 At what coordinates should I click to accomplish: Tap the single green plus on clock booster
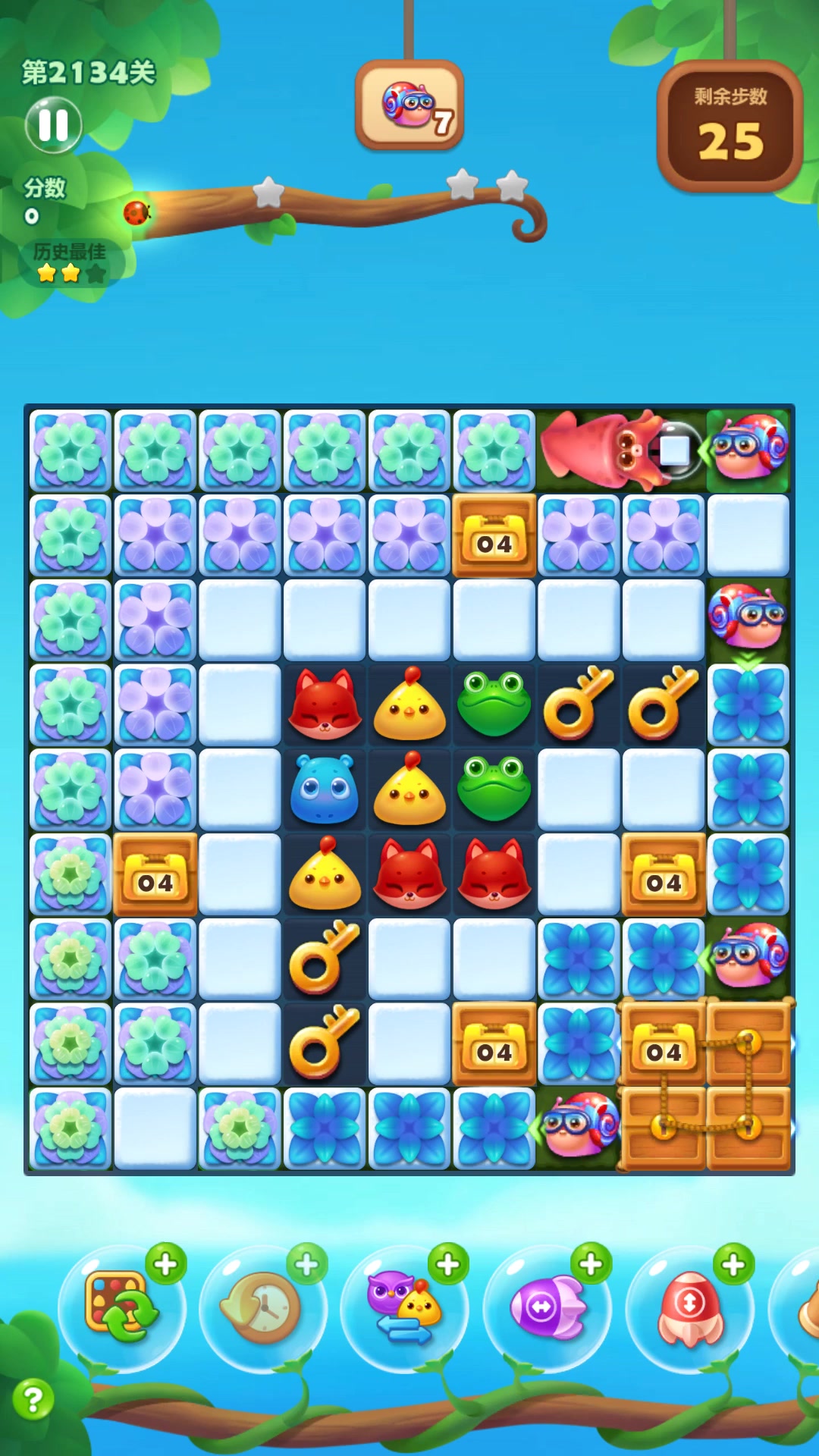coord(307,1264)
